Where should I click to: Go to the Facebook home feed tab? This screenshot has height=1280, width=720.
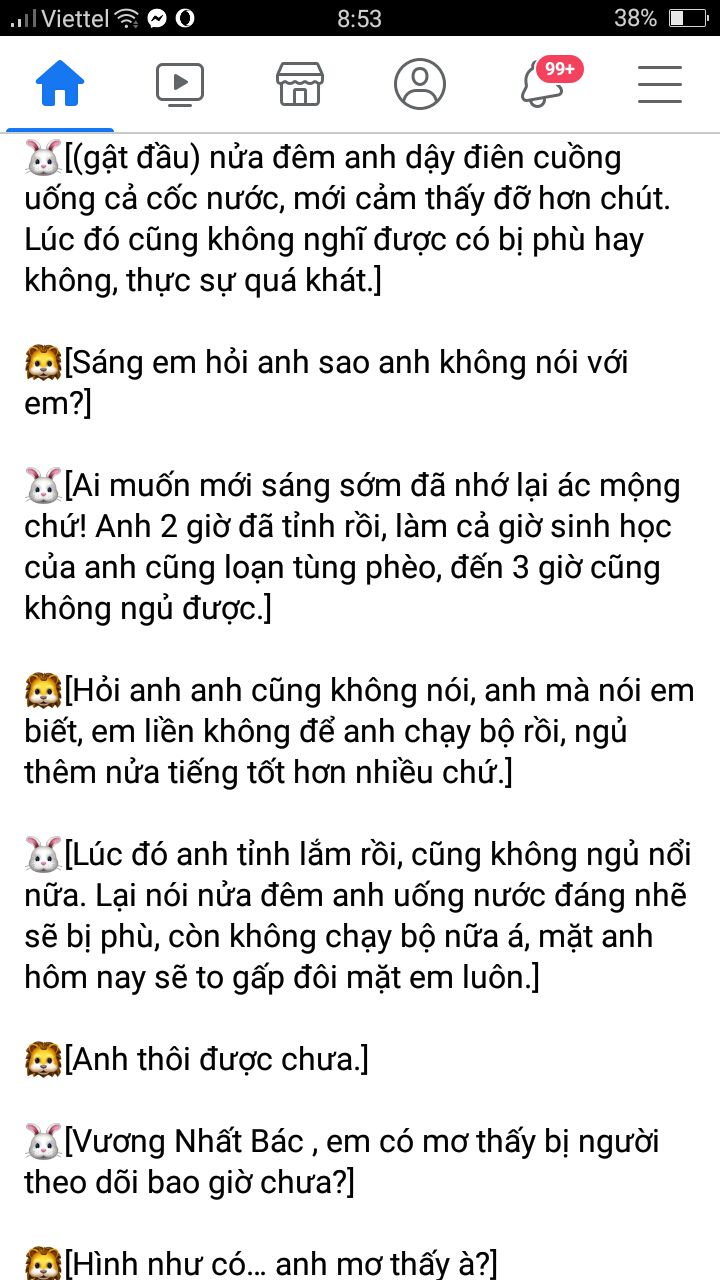(x=59, y=84)
